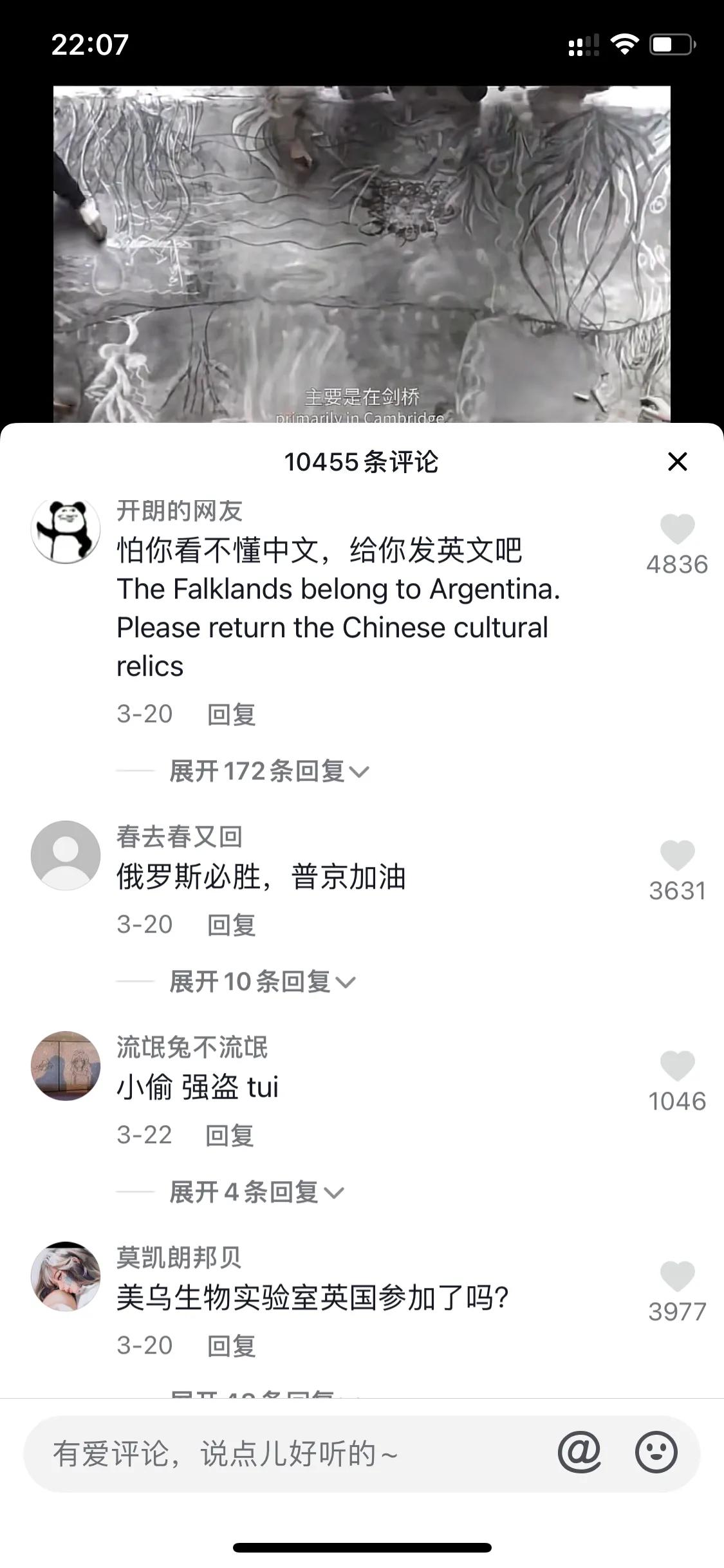Like the comment by 开朗的网友
This screenshot has width=724, height=1568.
(677, 530)
